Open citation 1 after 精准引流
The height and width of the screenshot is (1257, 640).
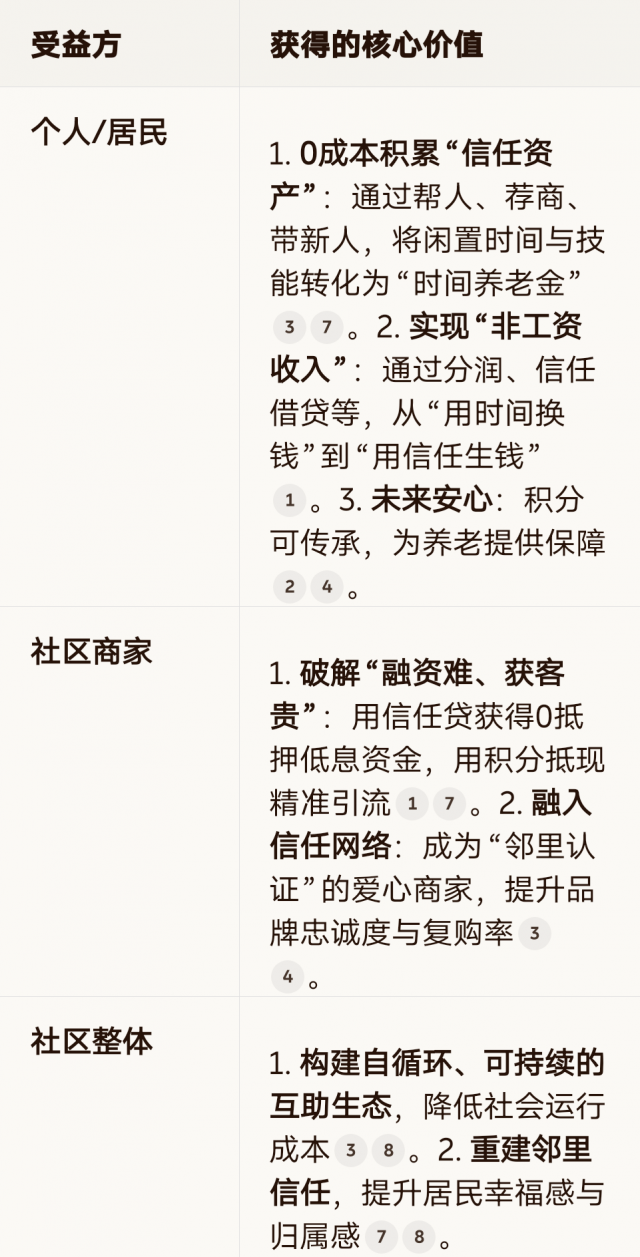click(413, 803)
